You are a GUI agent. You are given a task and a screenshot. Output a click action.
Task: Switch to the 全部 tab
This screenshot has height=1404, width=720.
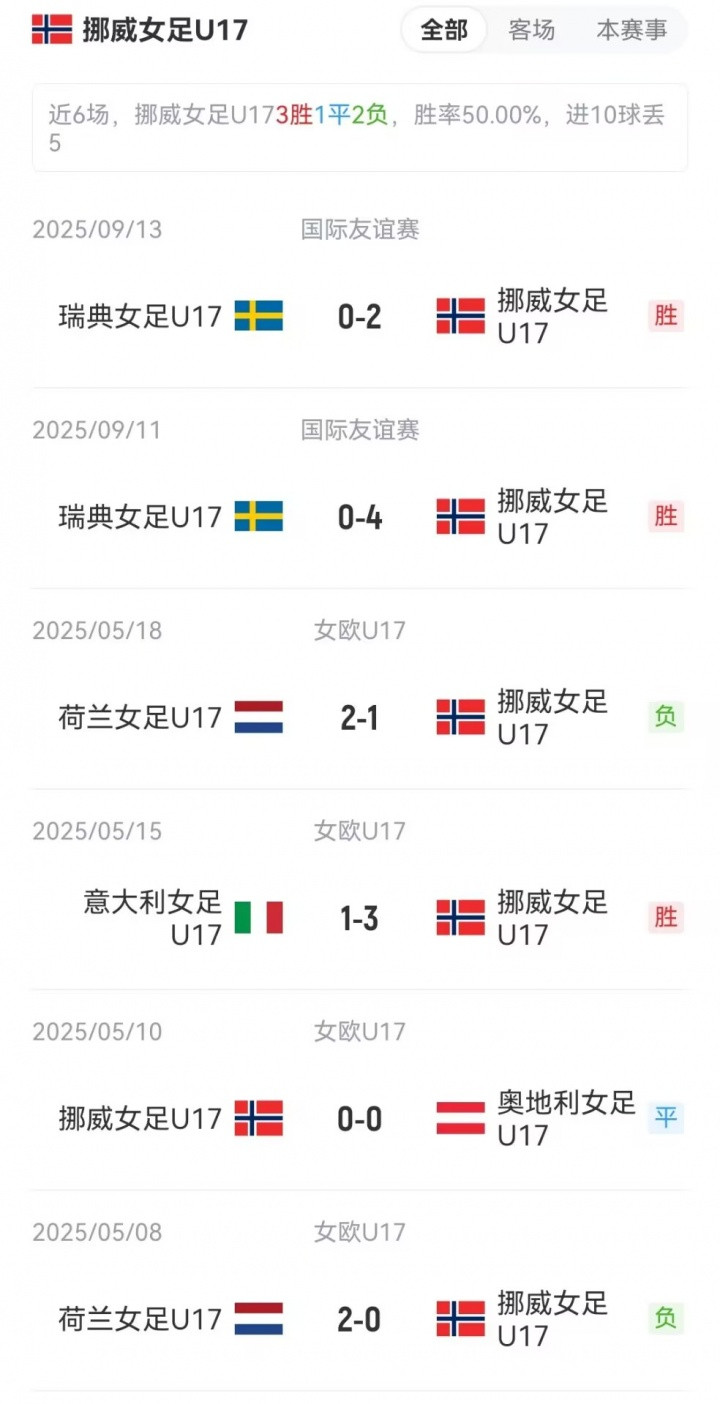(444, 30)
